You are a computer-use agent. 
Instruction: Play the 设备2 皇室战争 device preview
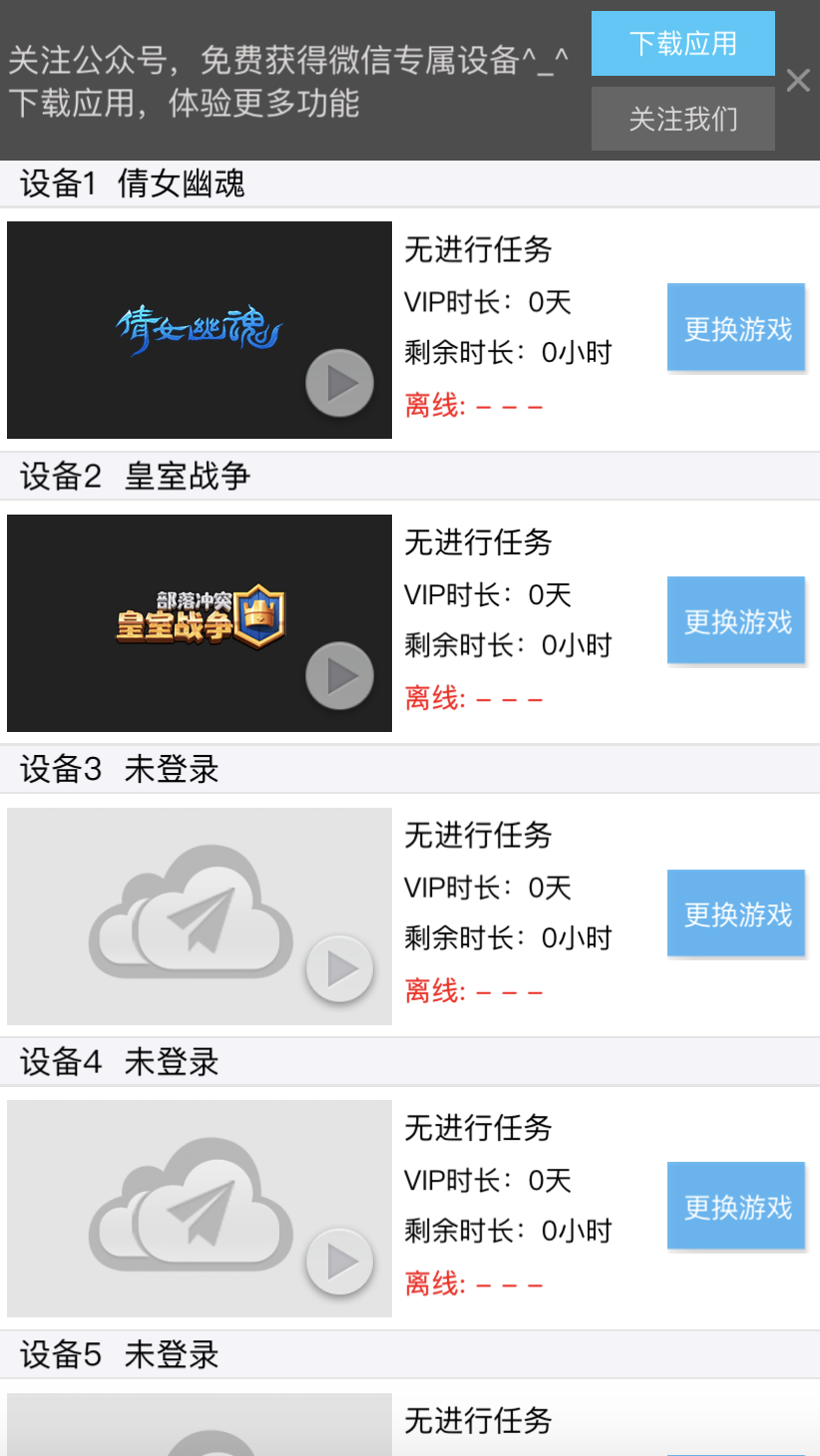click(339, 675)
